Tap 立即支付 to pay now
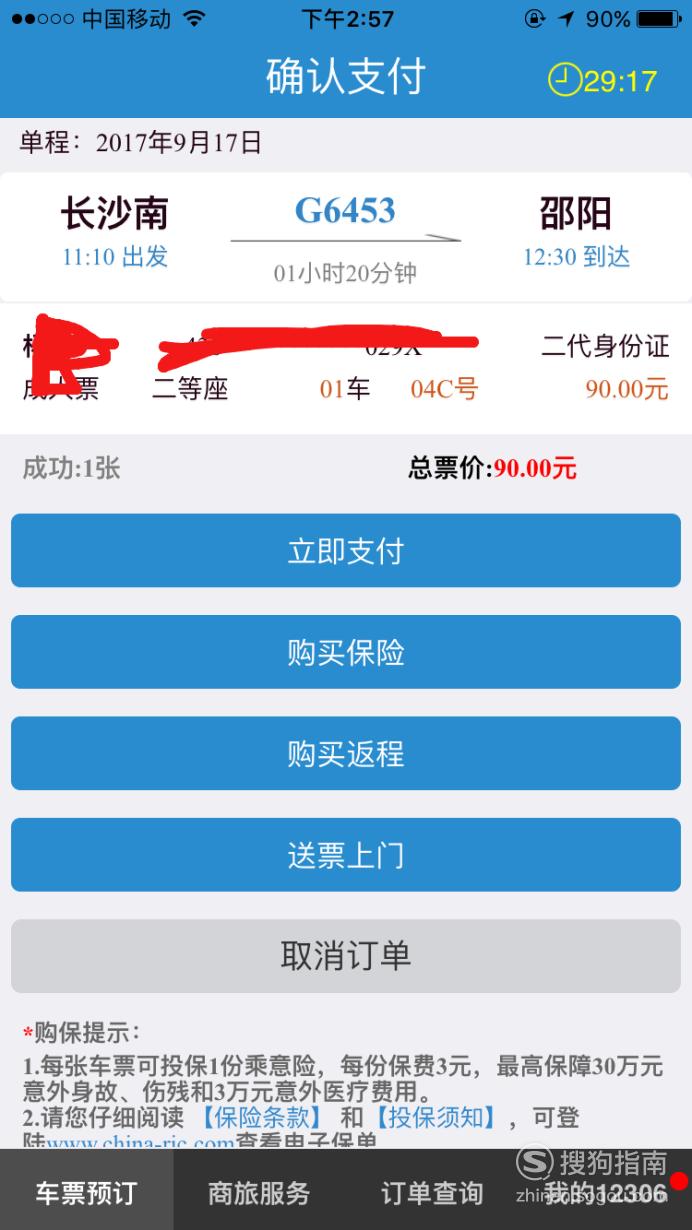The width and height of the screenshot is (692, 1230). pyautogui.click(x=346, y=551)
